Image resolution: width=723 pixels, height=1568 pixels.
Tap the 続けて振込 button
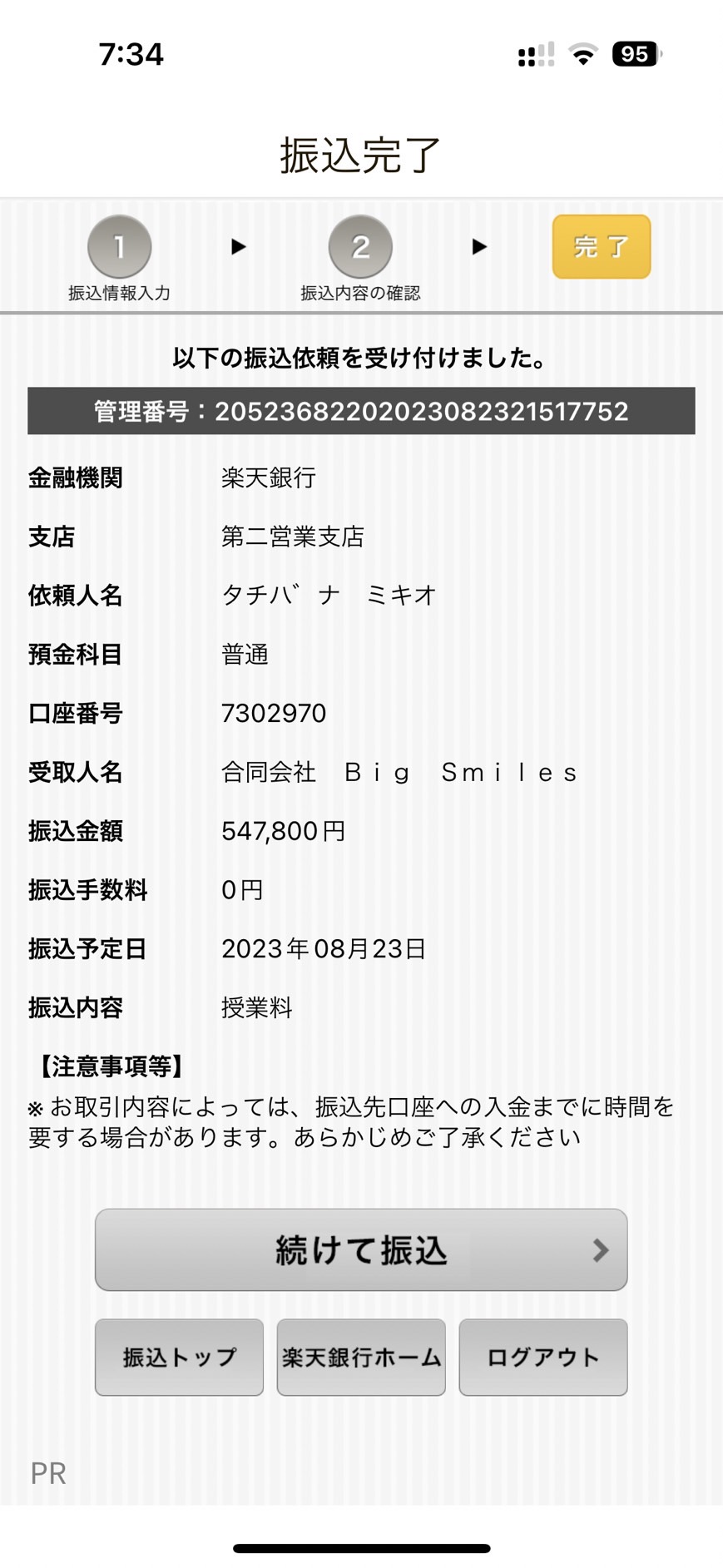click(x=361, y=1249)
